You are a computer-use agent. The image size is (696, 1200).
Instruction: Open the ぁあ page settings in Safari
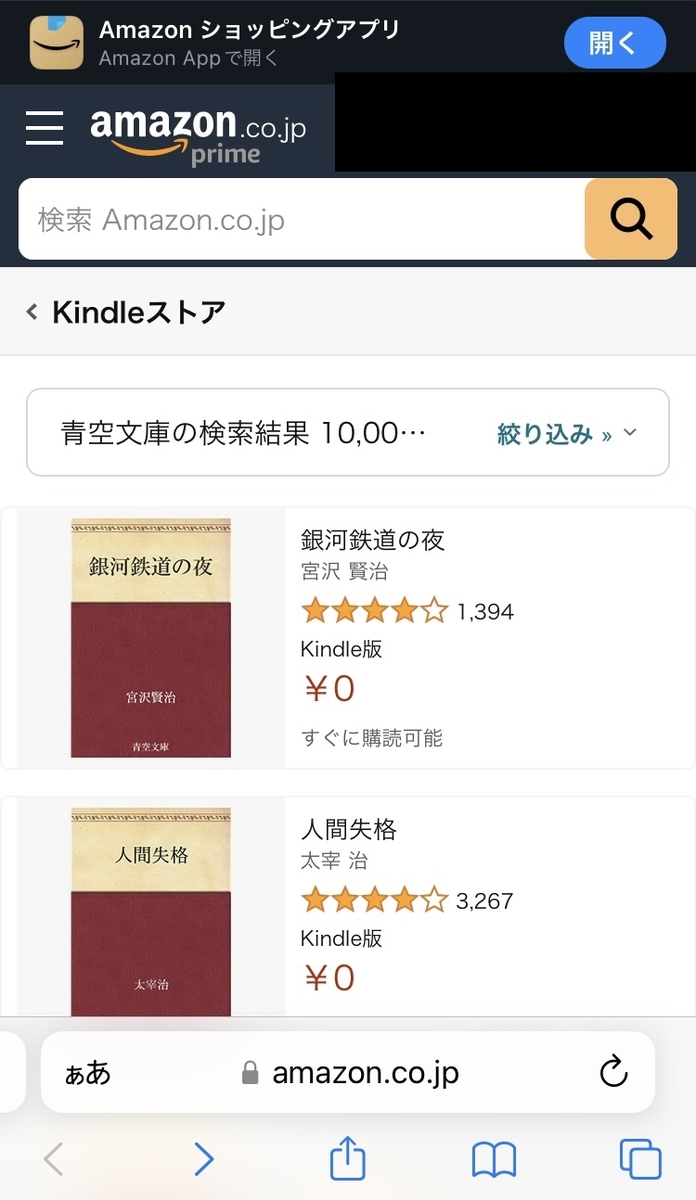pyautogui.click(x=87, y=1073)
